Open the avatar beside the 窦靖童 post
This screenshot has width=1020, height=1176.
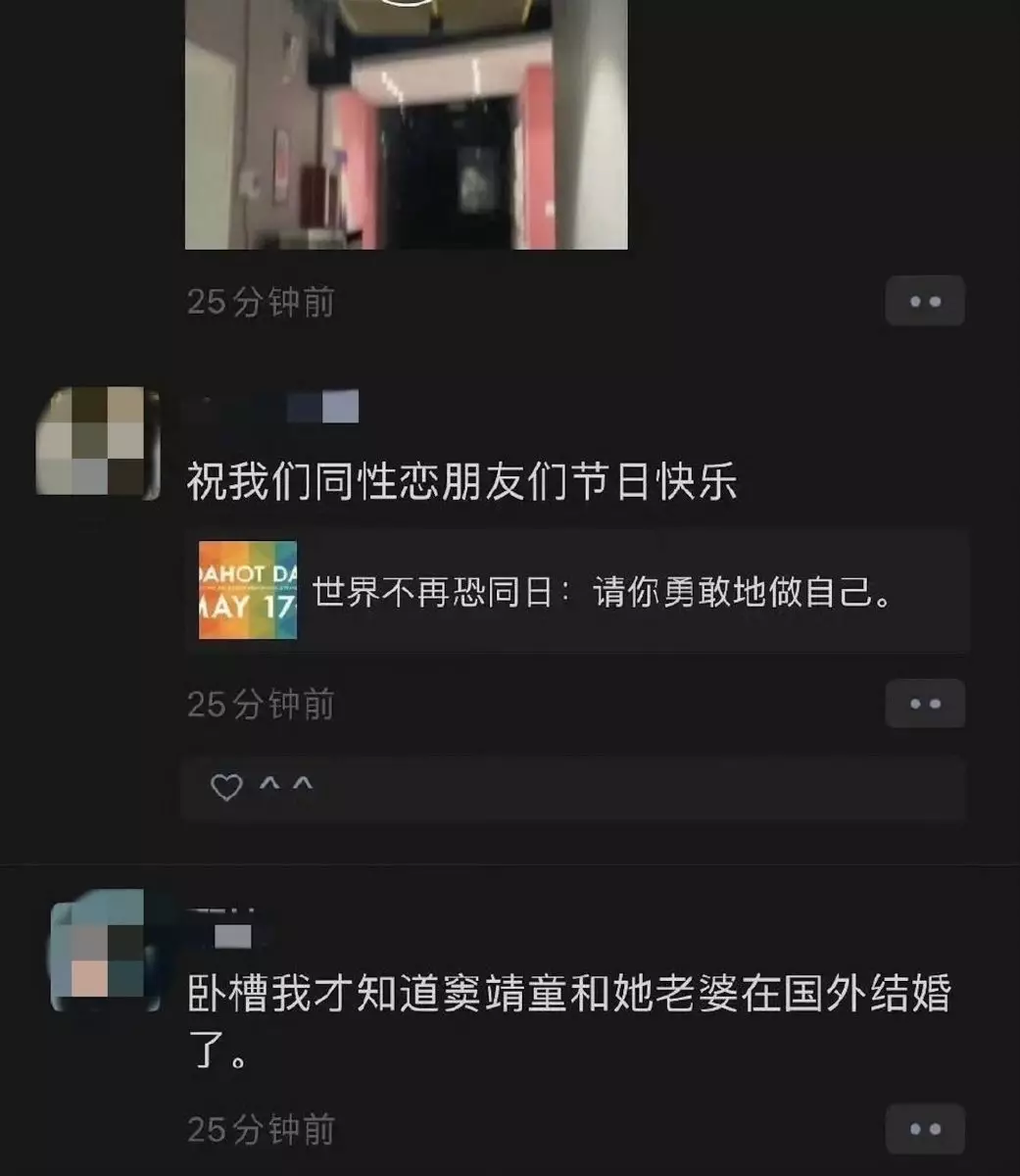click(104, 950)
